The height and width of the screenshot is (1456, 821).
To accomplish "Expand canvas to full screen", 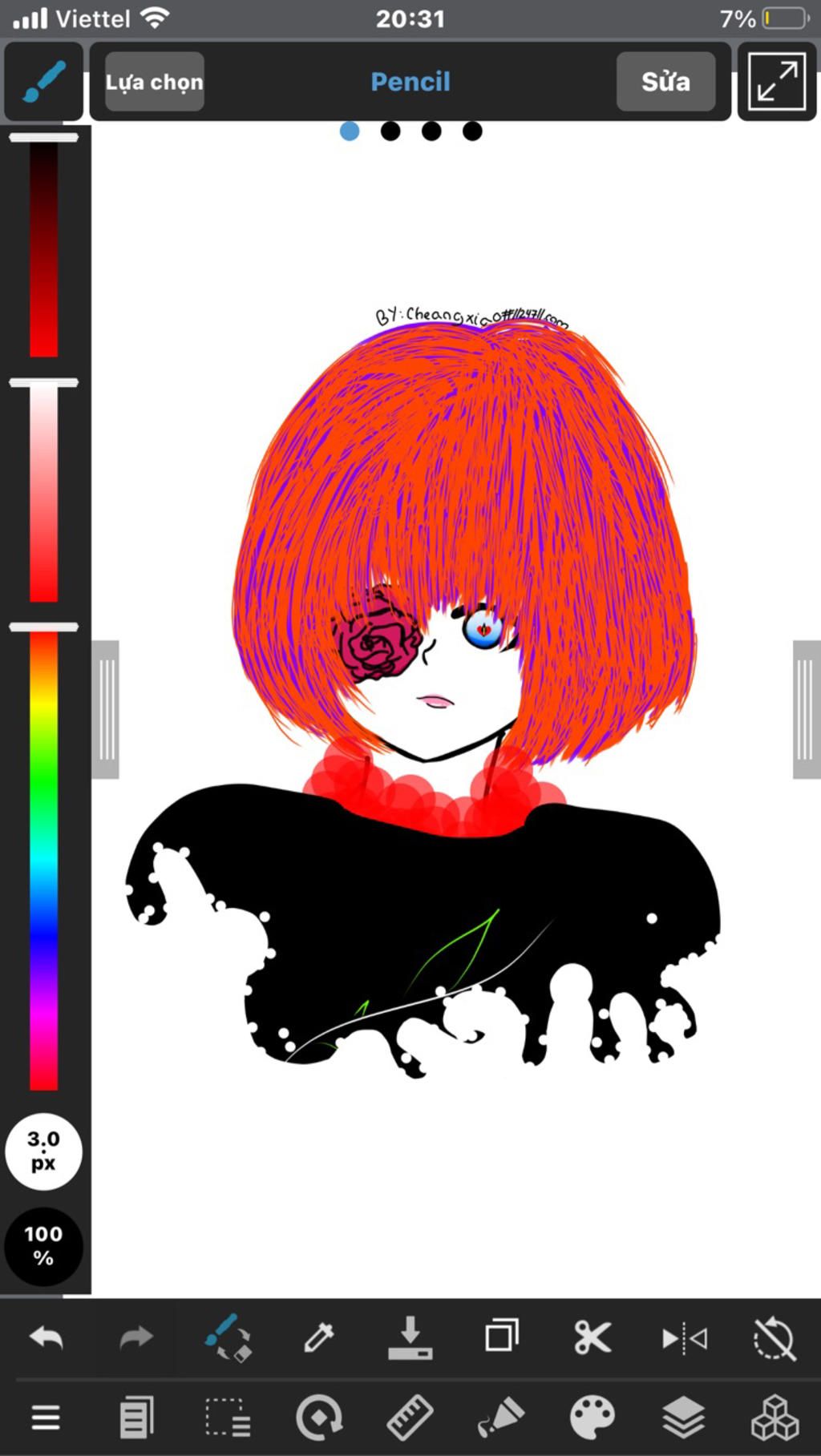I will point(776,82).
